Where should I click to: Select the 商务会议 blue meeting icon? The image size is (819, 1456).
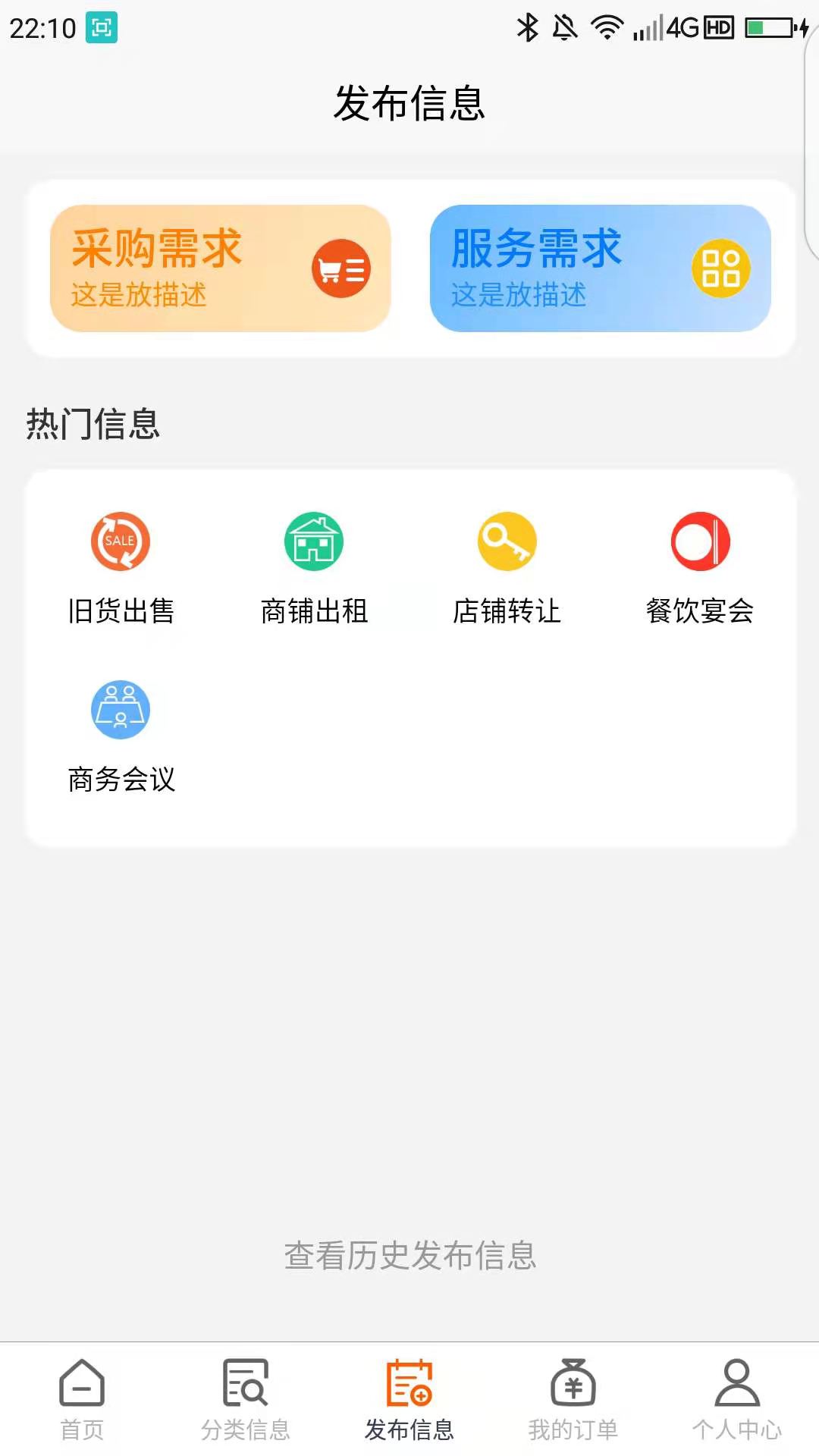[120, 709]
